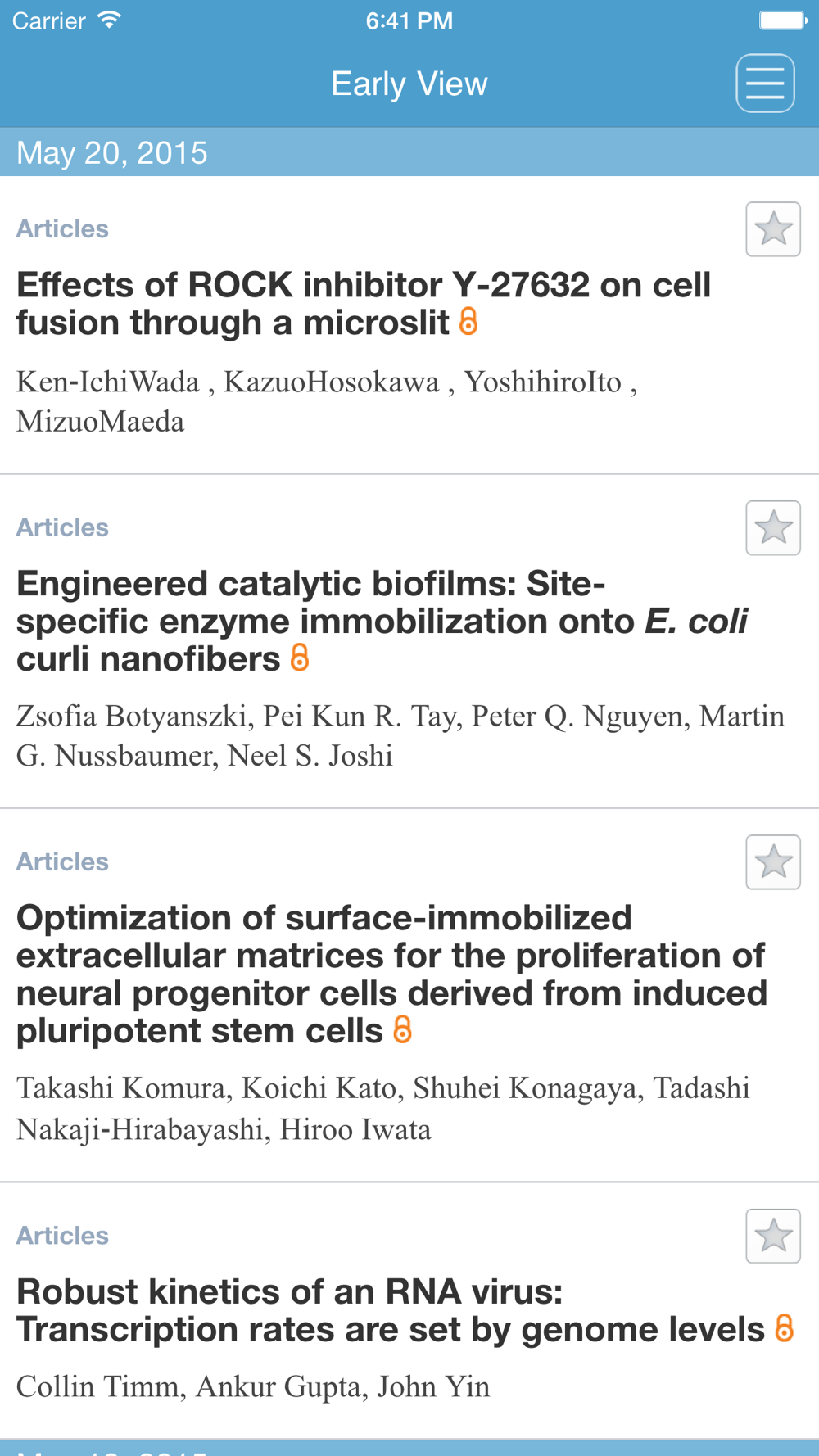Star the Engineered catalytic biofilms article
Screen dimensions: 819x1456
[x=773, y=528]
